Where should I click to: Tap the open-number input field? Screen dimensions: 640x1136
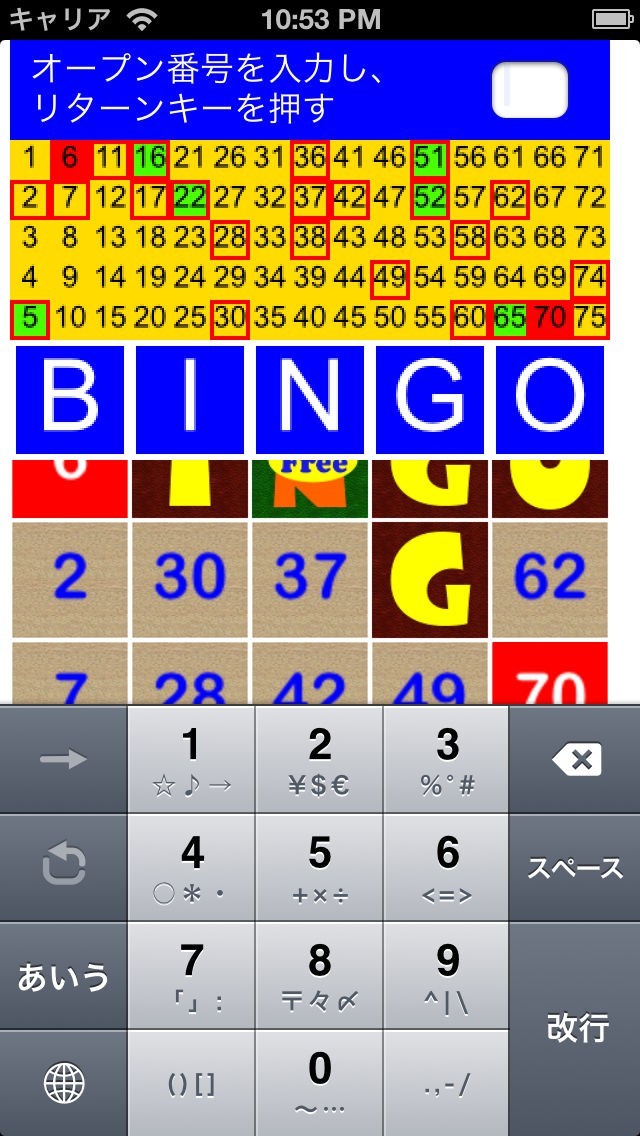(x=529, y=90)
